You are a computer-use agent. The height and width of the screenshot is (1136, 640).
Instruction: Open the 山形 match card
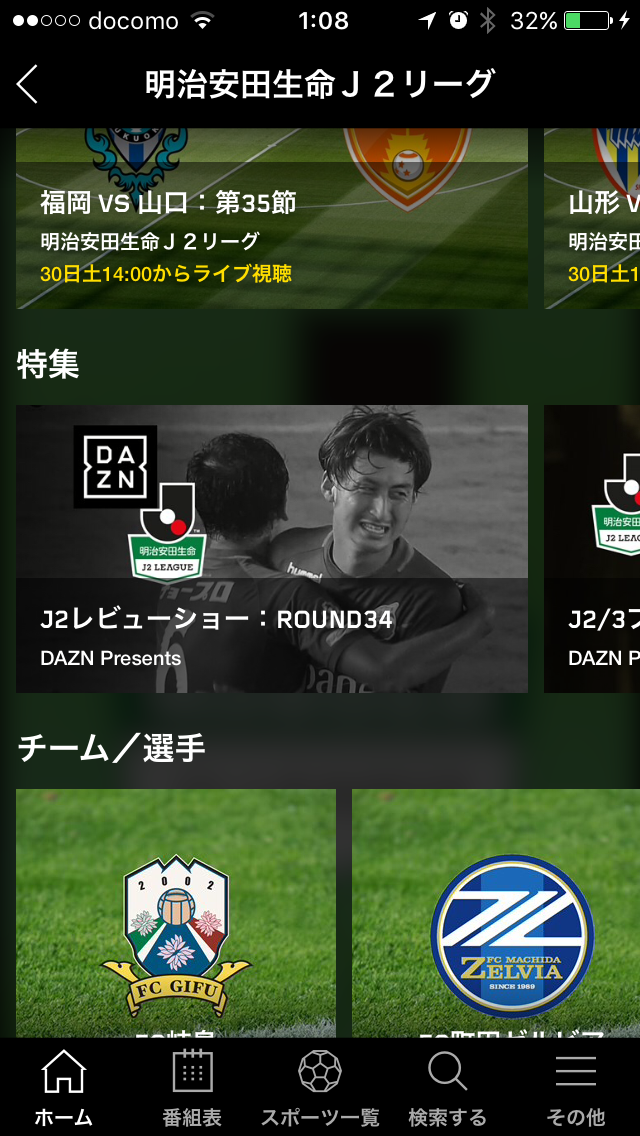click(592, 220)
